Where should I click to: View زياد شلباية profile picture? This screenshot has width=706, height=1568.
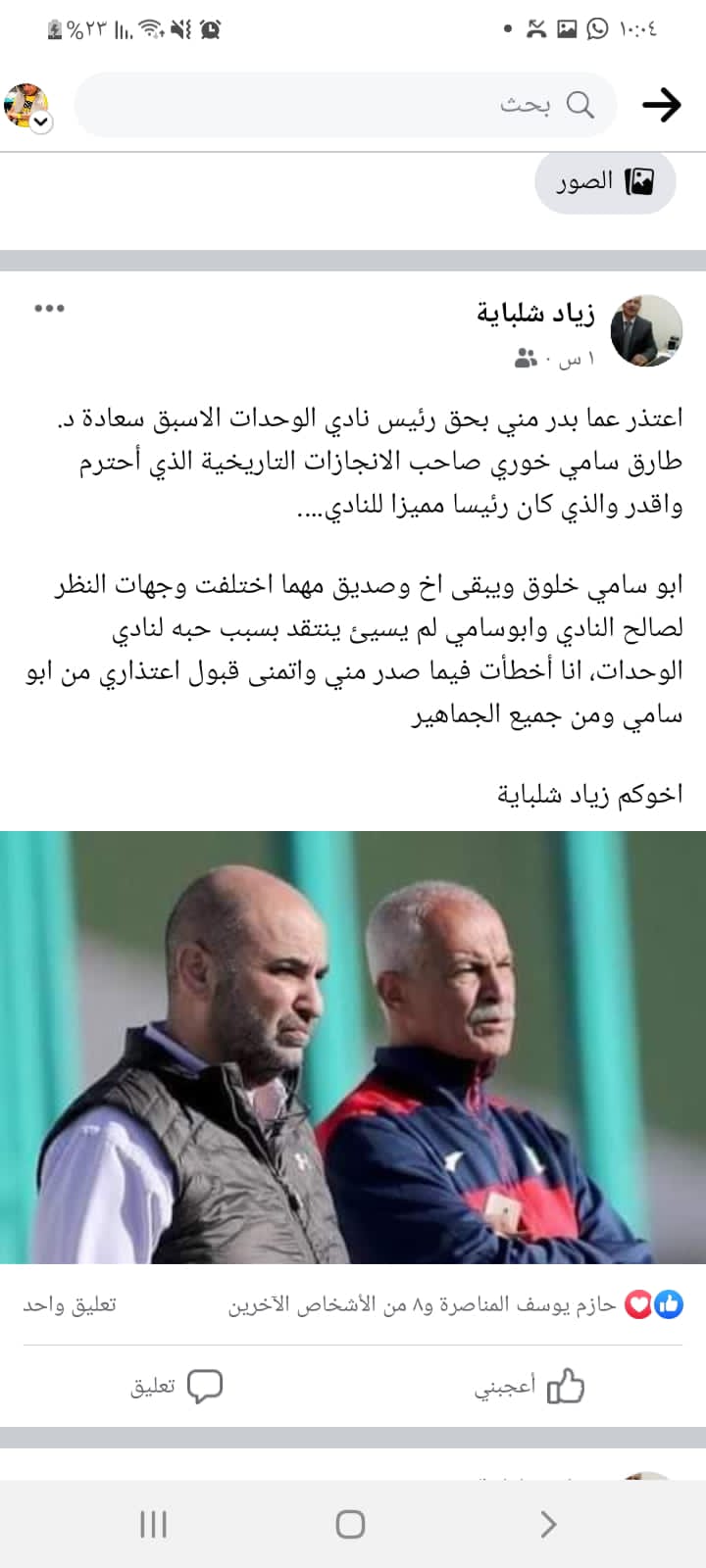(646, 331)
